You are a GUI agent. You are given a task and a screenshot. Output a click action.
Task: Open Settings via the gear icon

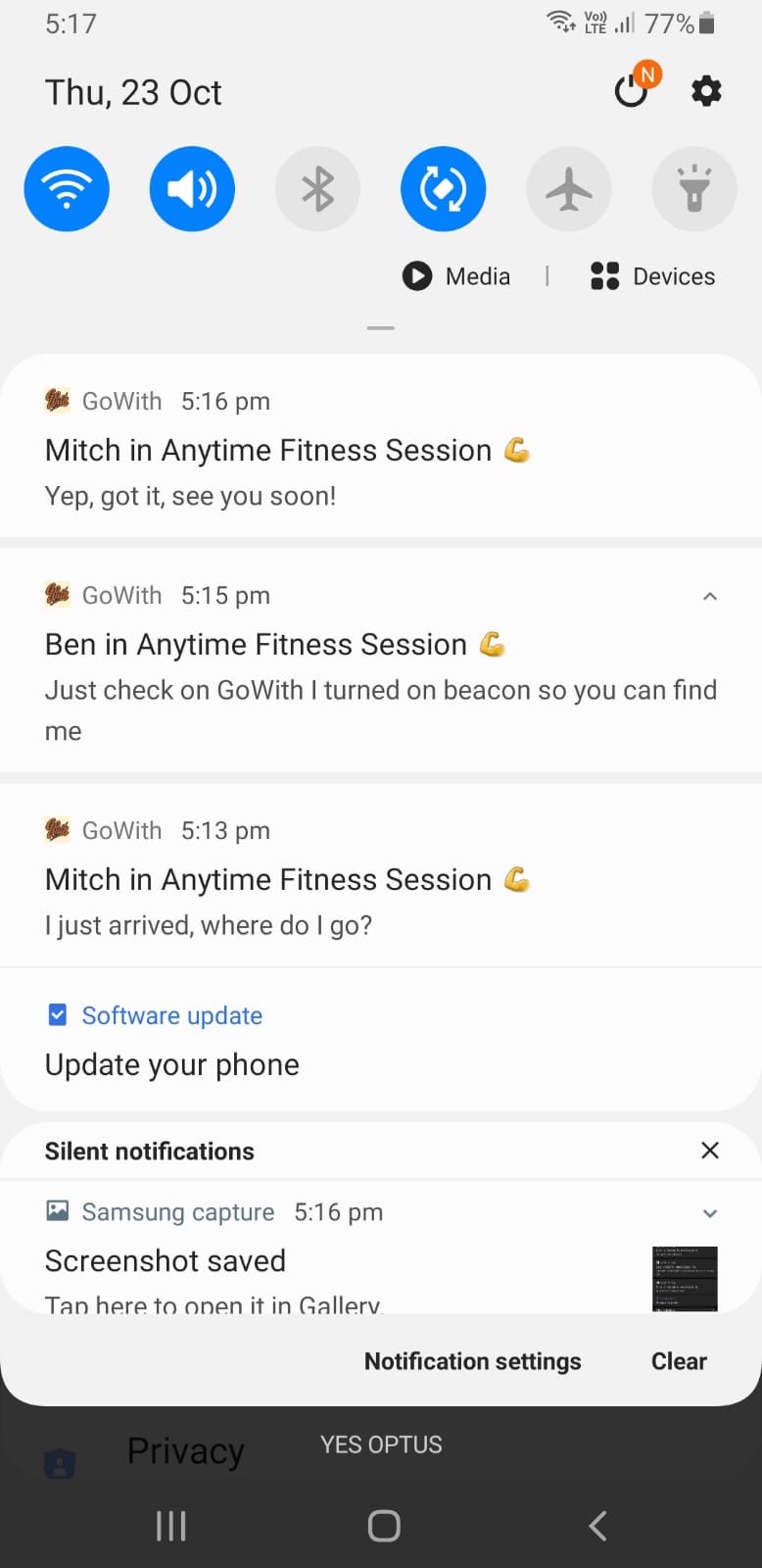point(706,91)
